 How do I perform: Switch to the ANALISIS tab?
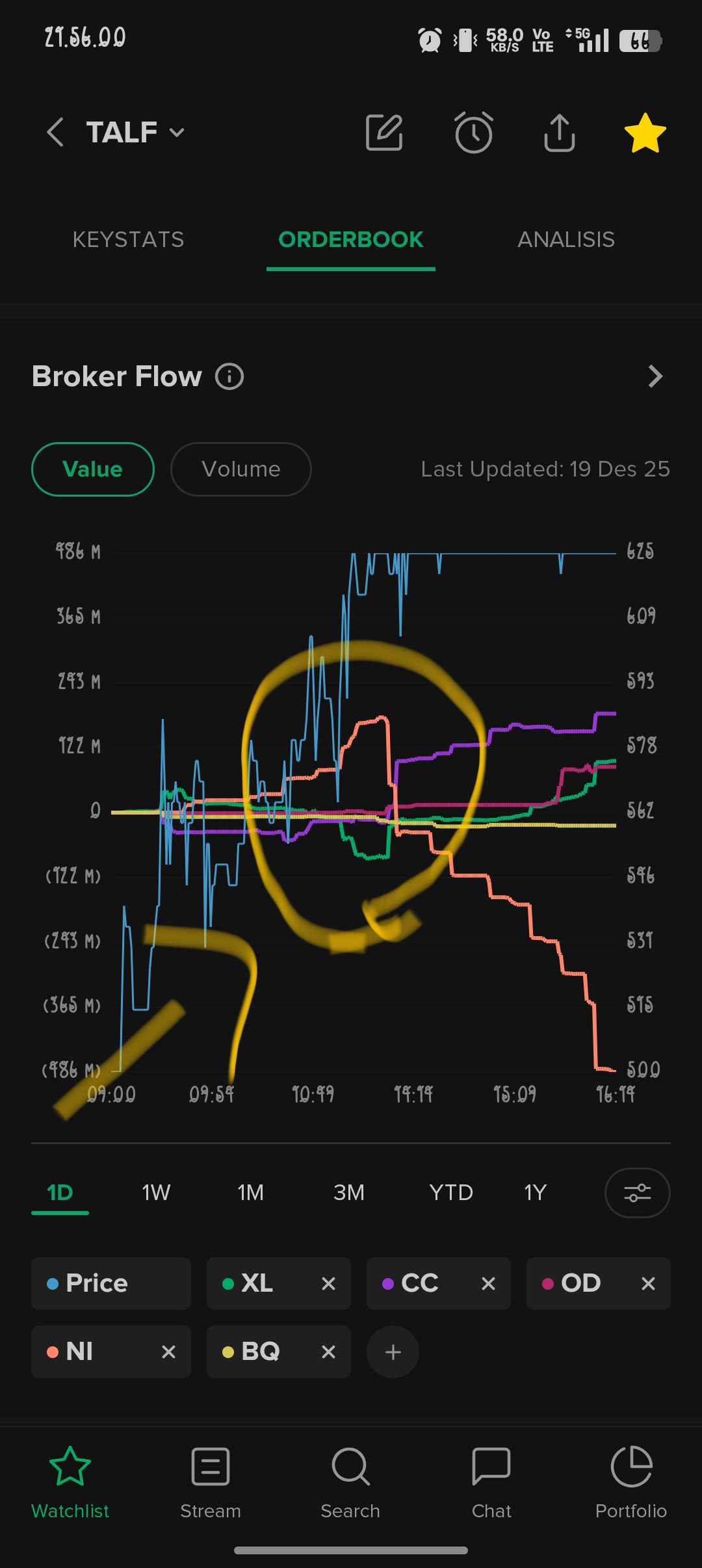coord(565,239)
